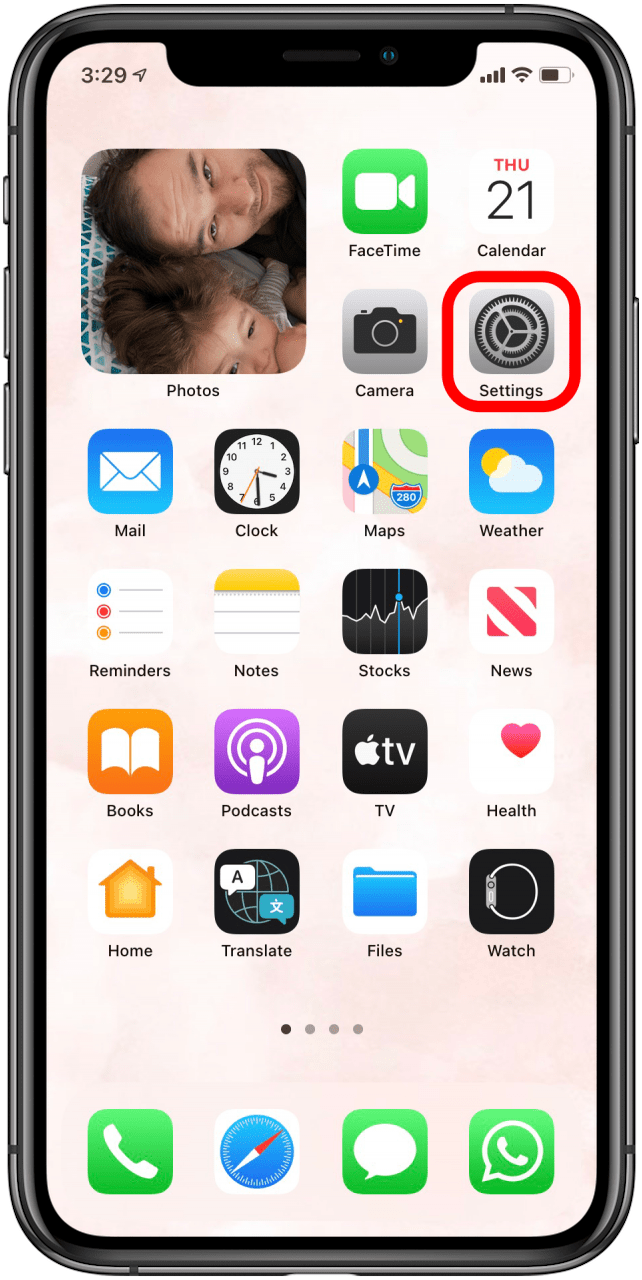
Task: Check the Weather app
Action: 511,472
